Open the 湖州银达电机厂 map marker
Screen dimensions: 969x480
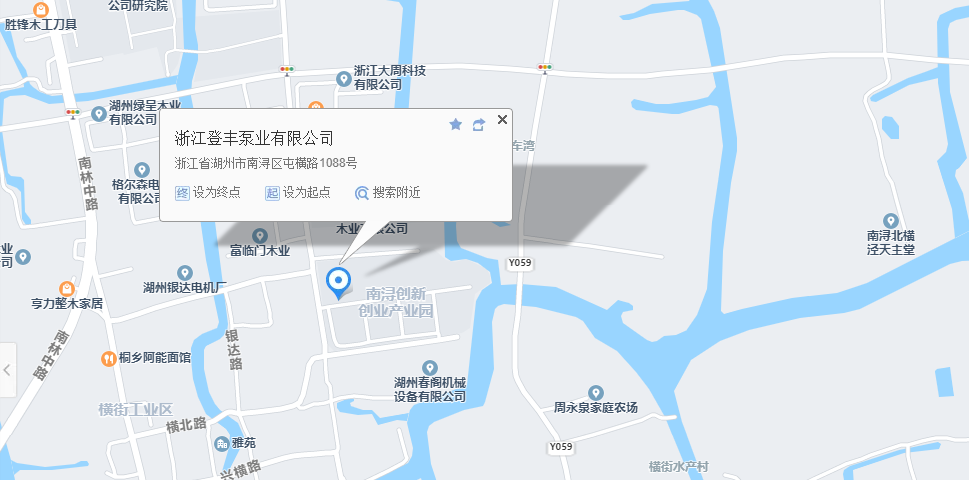pyautogui.click(x=184, y=273)
